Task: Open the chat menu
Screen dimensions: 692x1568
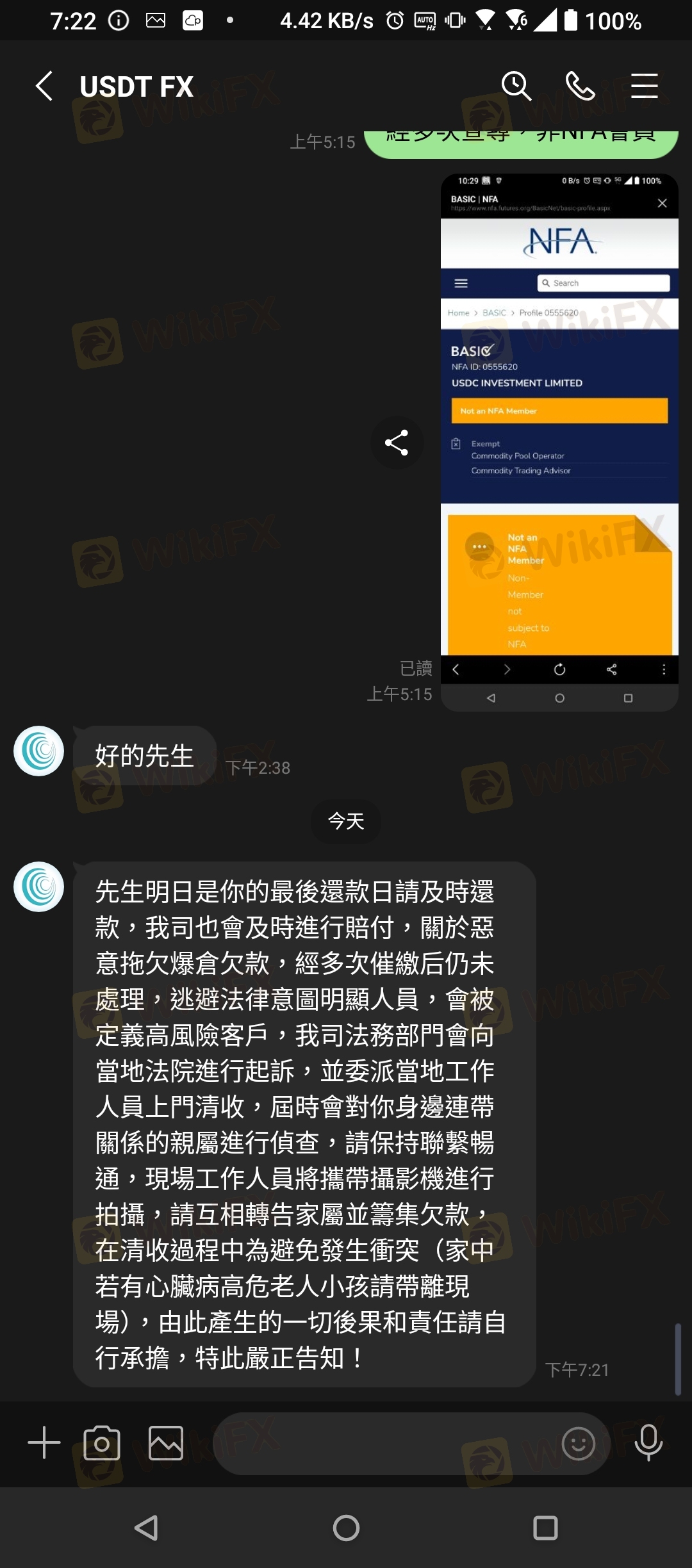Action: tap(644, 86)
